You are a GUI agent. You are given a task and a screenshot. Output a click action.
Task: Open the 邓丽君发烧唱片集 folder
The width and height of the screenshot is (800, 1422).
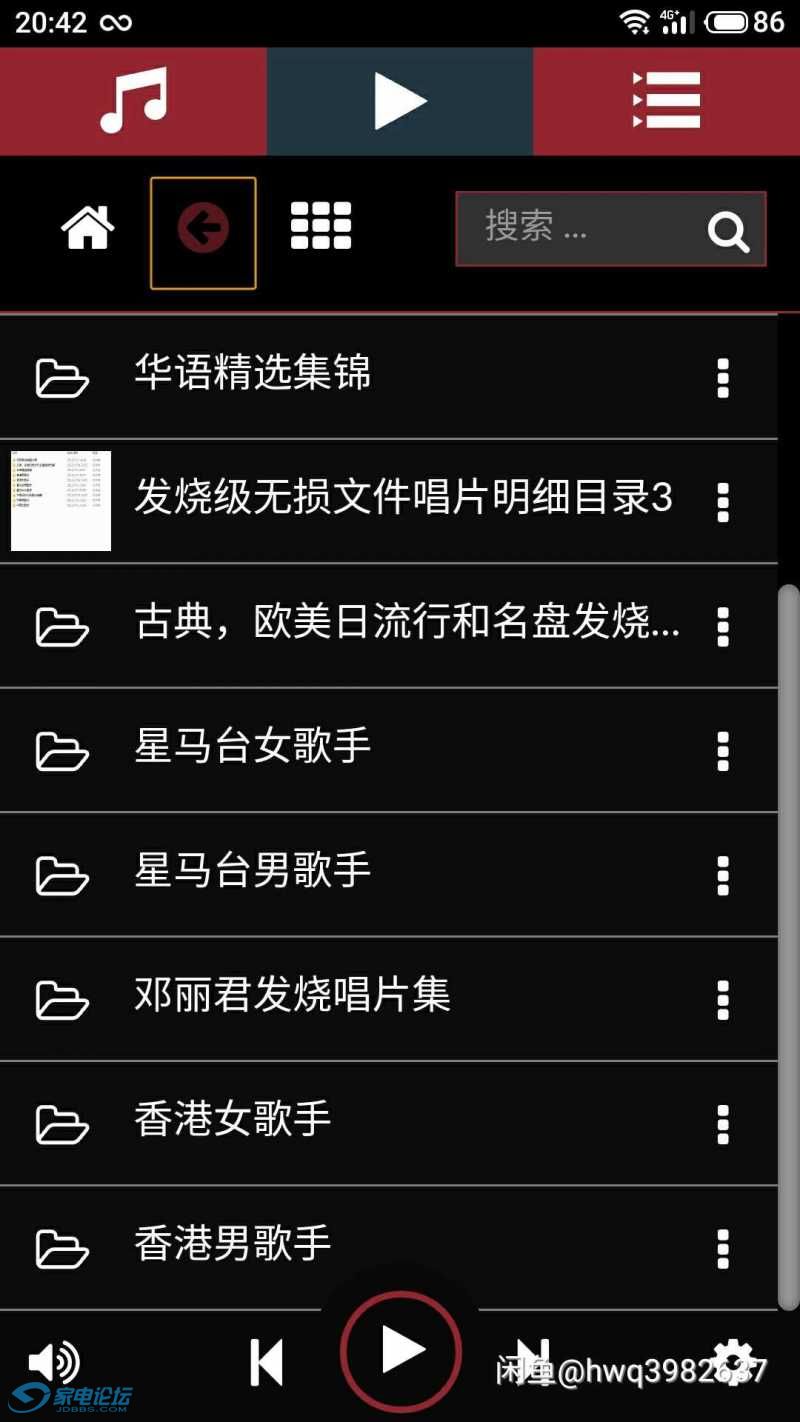pyautogui.click(x=292, y=996)
